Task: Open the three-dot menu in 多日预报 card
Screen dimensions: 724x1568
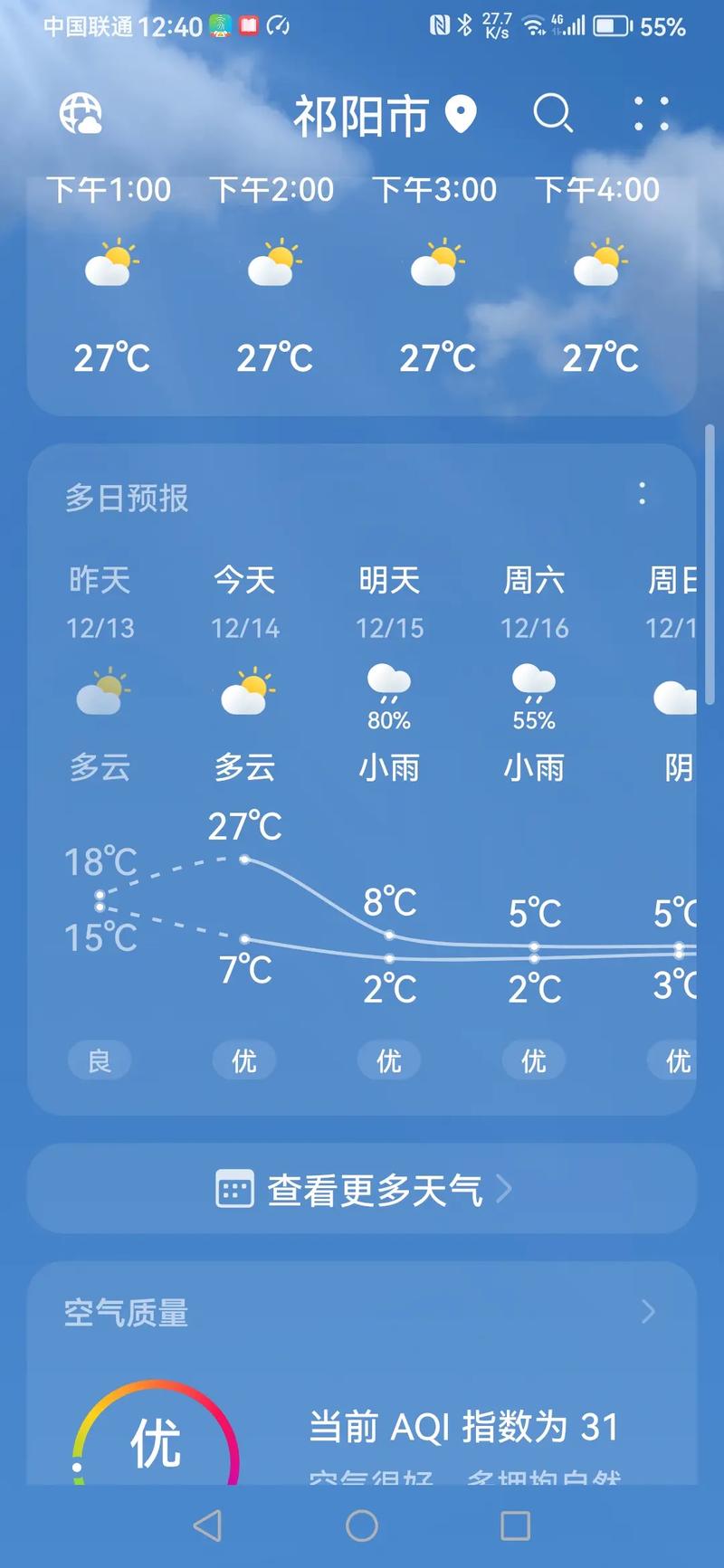Action: click(x=642, y=496)
